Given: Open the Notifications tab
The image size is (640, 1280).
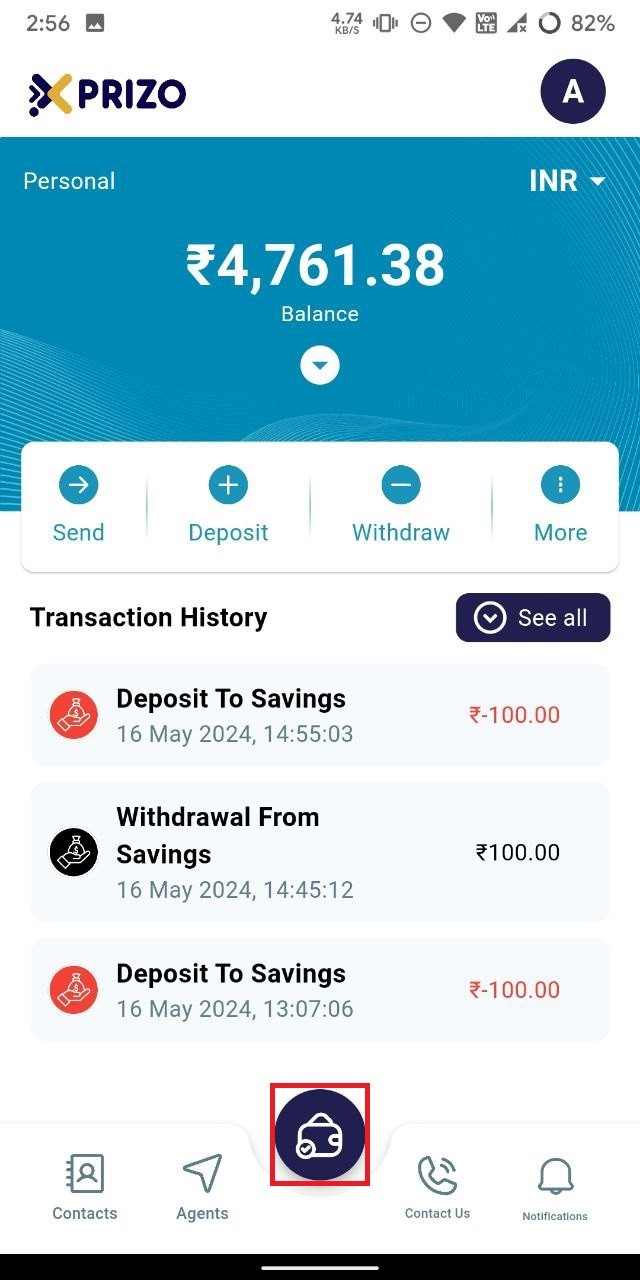Looking at the screenshot, I should coord(555,1187).
